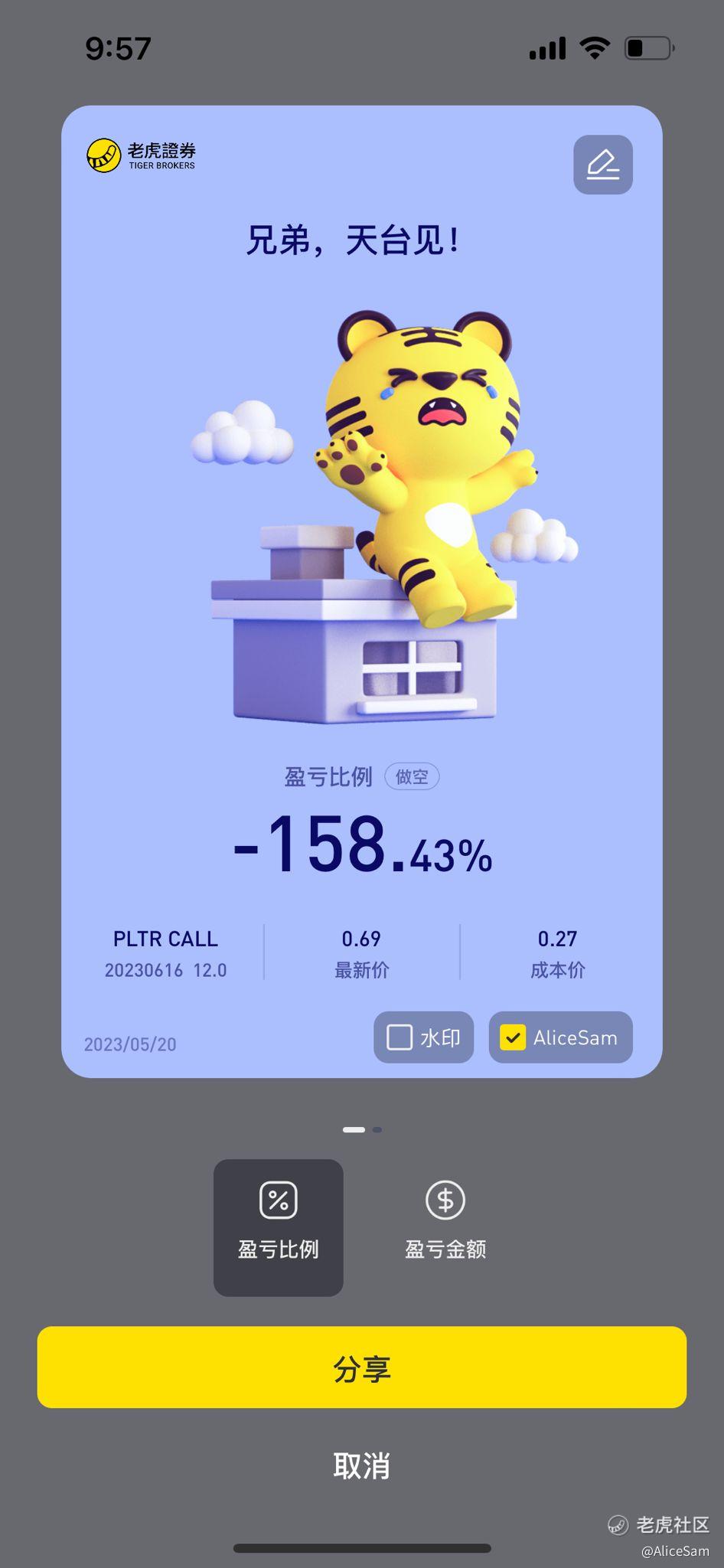Viewport: 724px width, 1568px height.
Task: Switch to 盈亏金额 display
Action: pos(445,1227)
